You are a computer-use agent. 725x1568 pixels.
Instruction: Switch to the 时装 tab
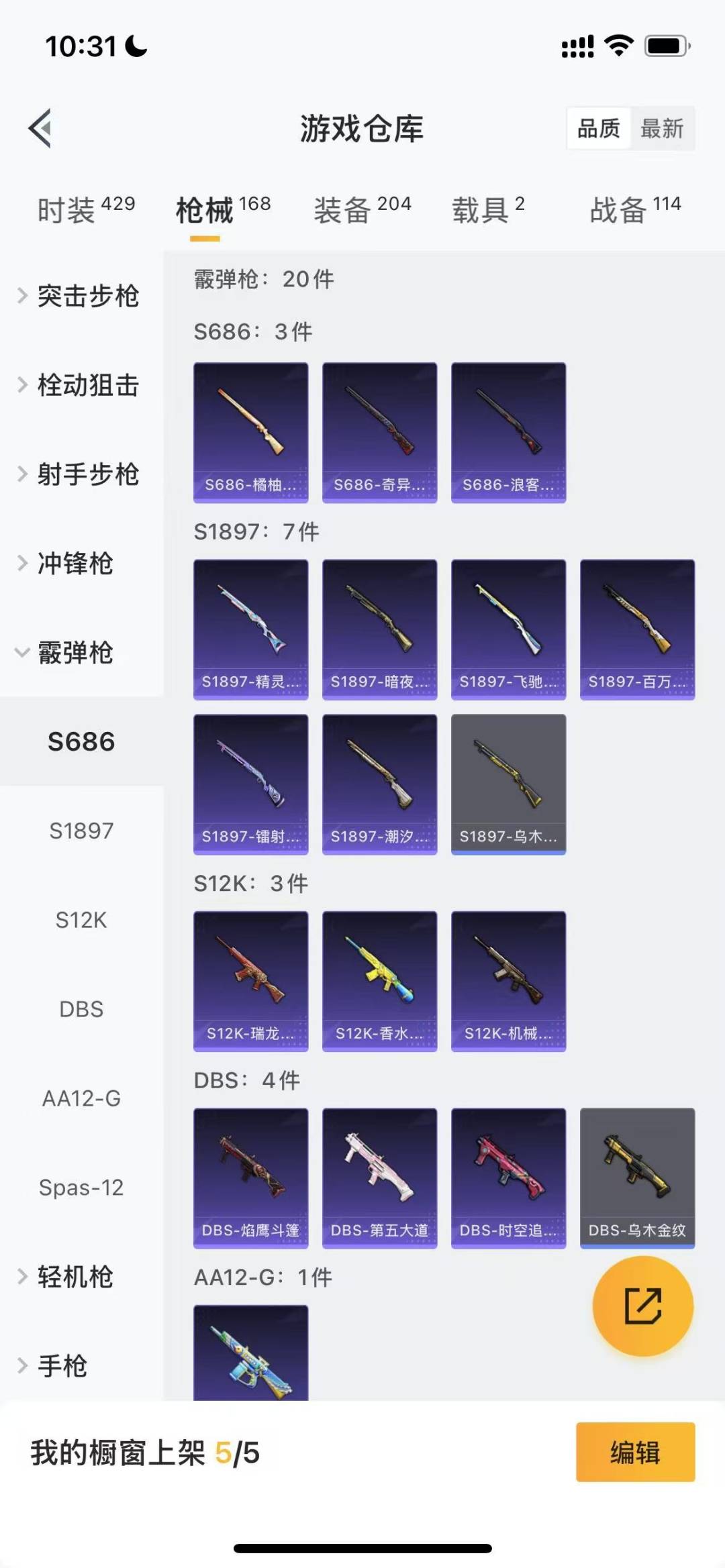click(x=85, y=210)
